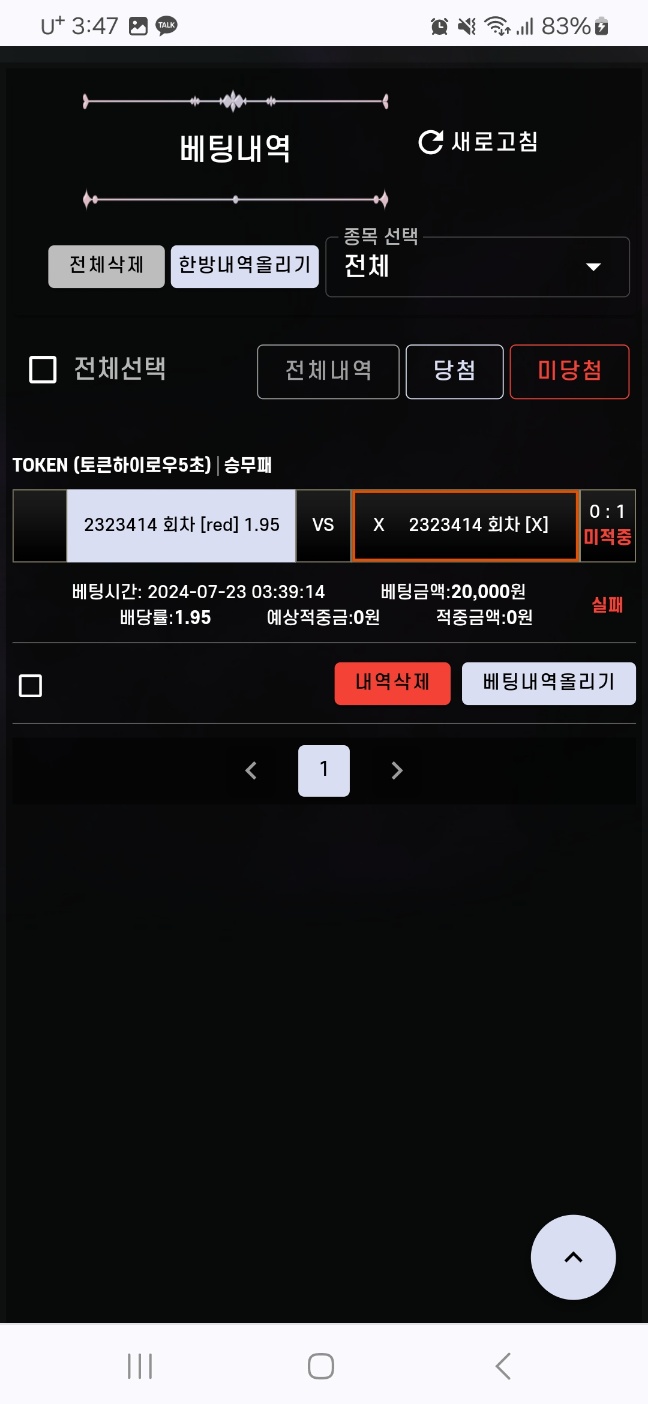Select the checkbox for the 2323414 bet

(31, 686)
